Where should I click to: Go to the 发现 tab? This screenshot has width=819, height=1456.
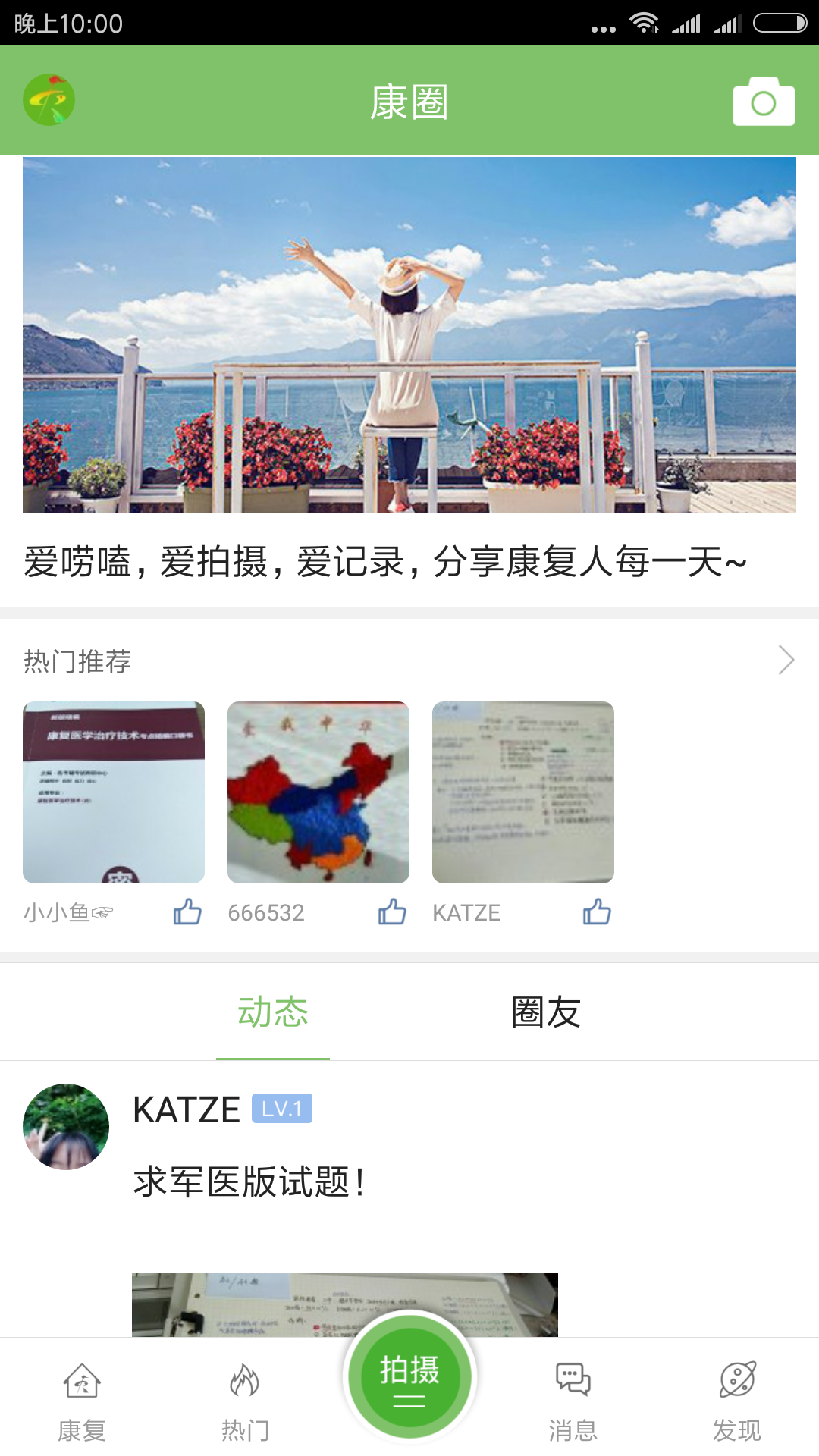[737, 1401]
